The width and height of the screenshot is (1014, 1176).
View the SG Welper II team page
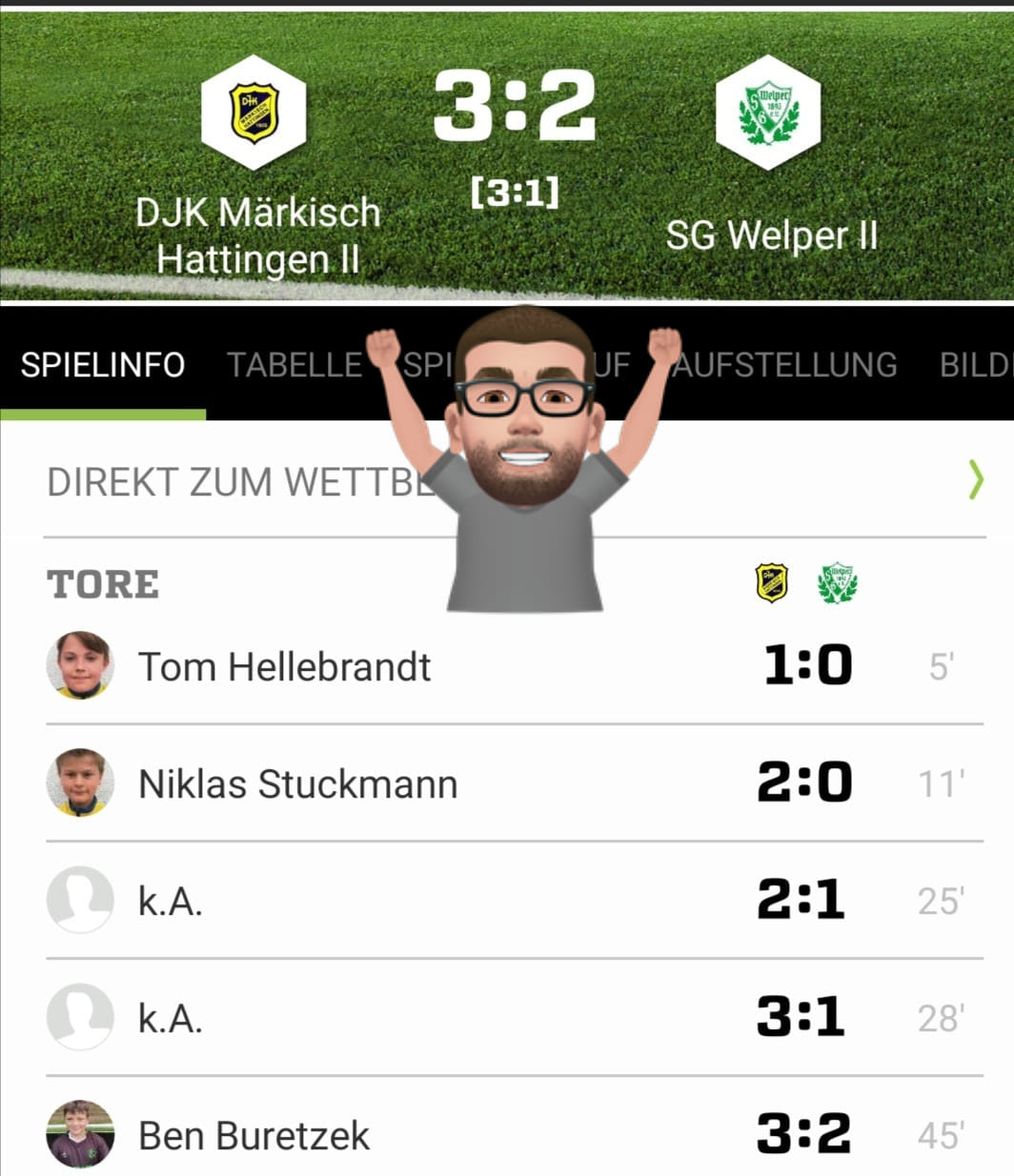click(x=768, y=114)
